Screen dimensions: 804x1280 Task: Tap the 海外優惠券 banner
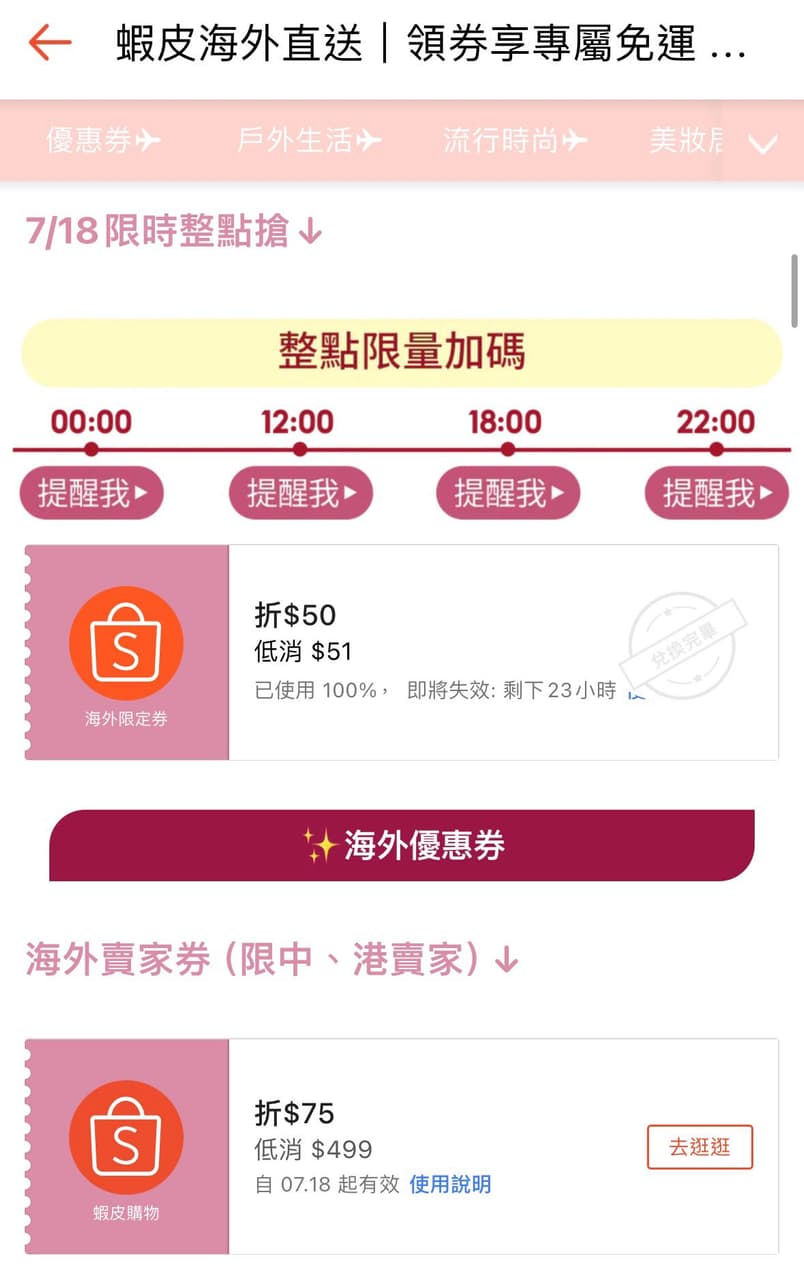click(x=402, y=845)
